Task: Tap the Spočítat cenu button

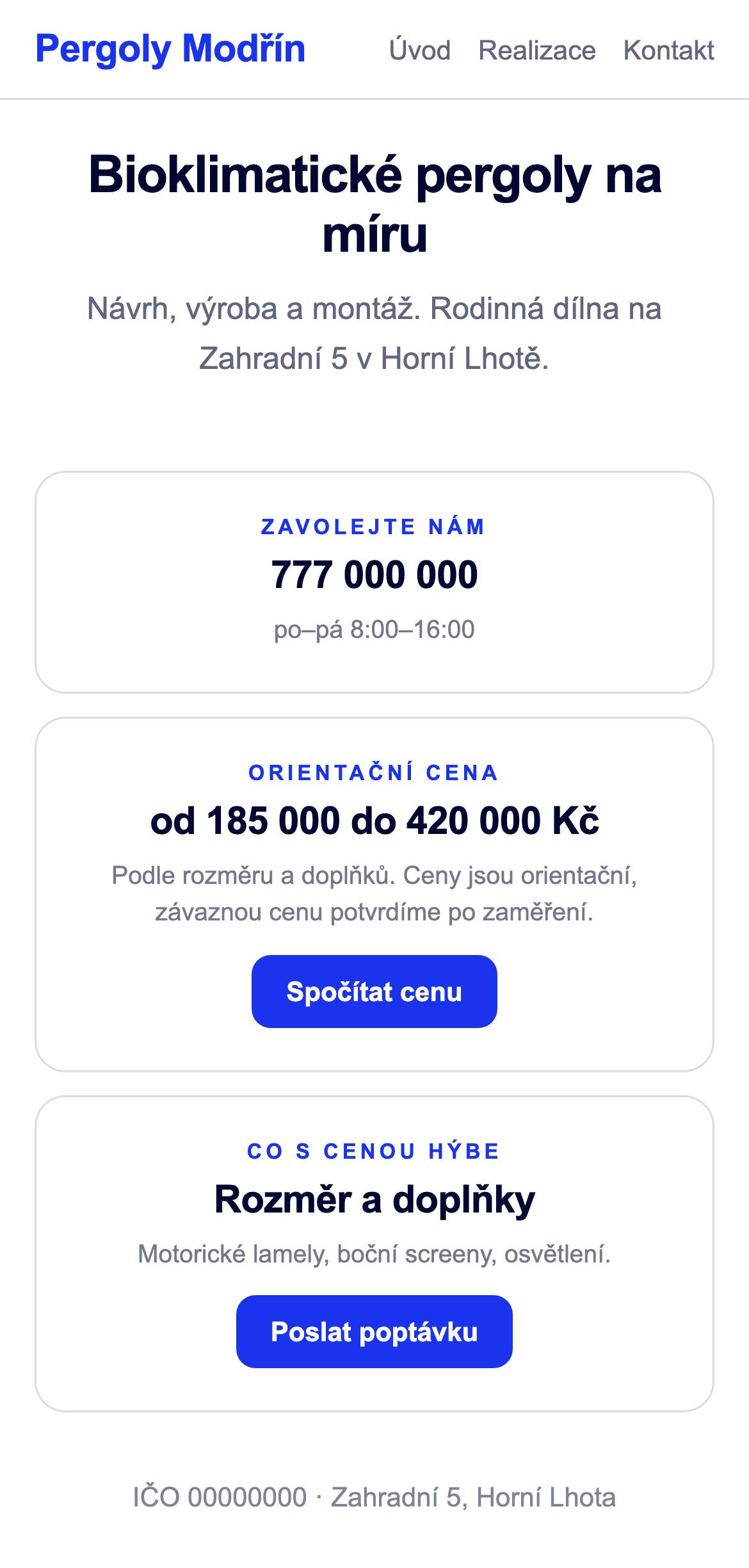Action: click(374, 992)
